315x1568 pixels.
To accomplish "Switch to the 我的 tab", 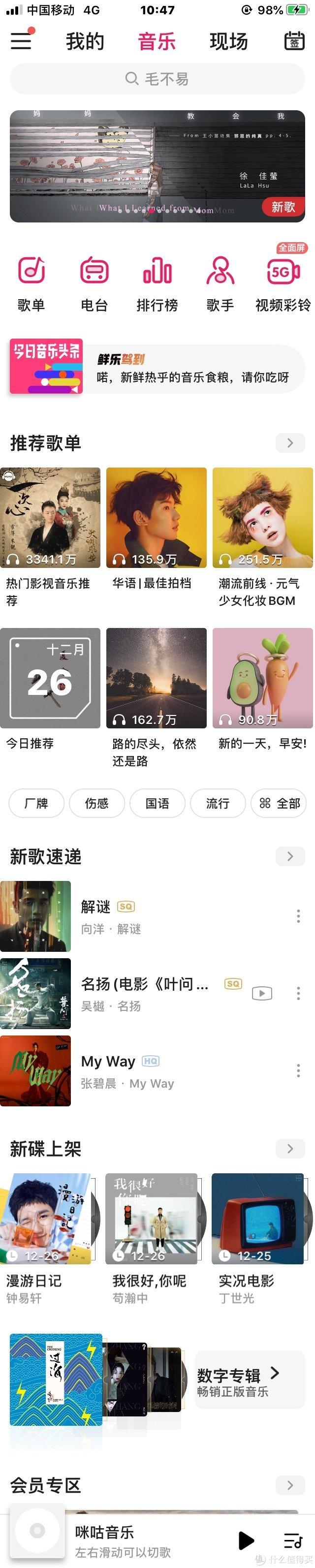I will coord(85,41).
